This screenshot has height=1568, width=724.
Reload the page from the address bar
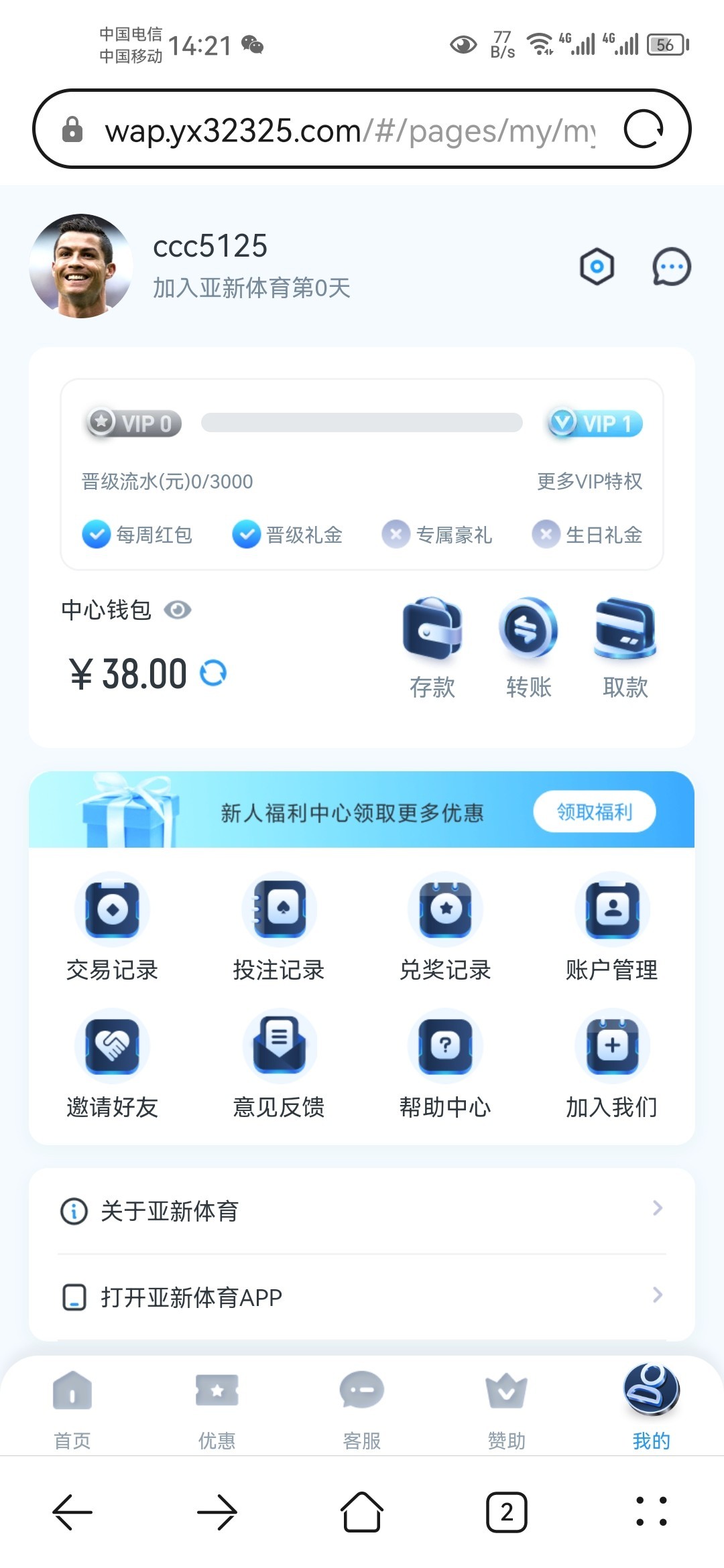pyautogui.click(x=644, y=129)
